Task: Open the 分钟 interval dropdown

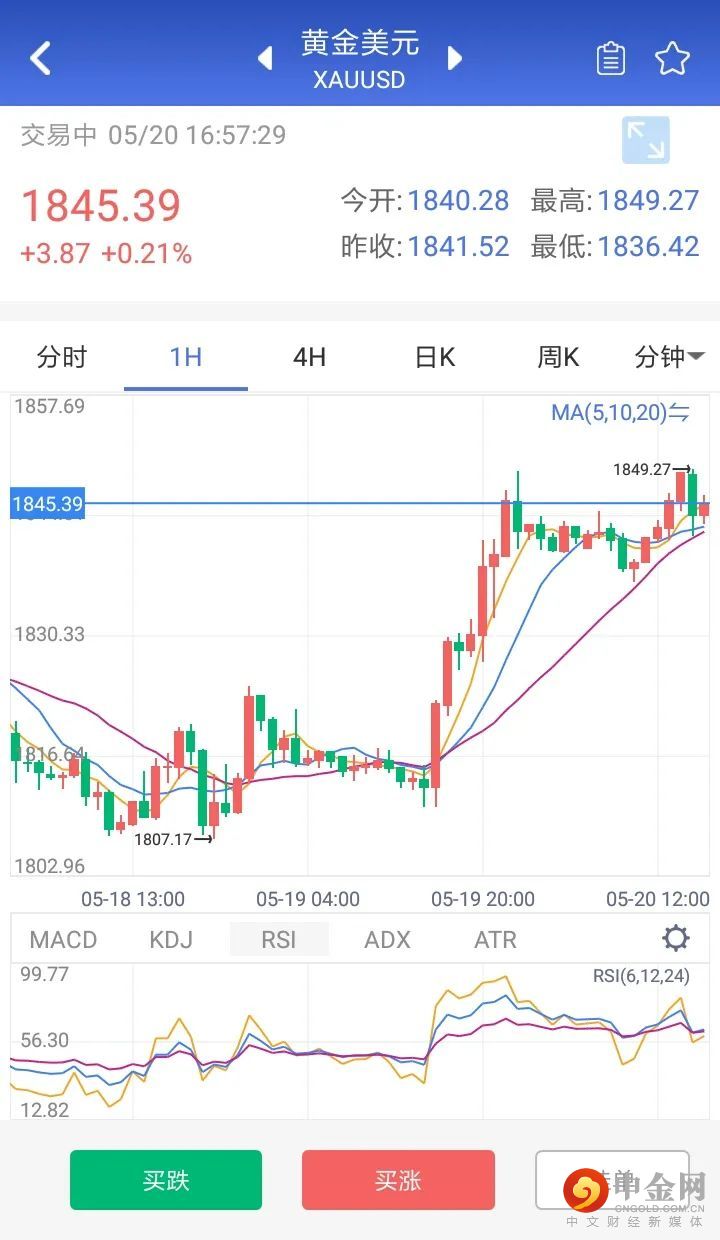Action: (669, 357)
